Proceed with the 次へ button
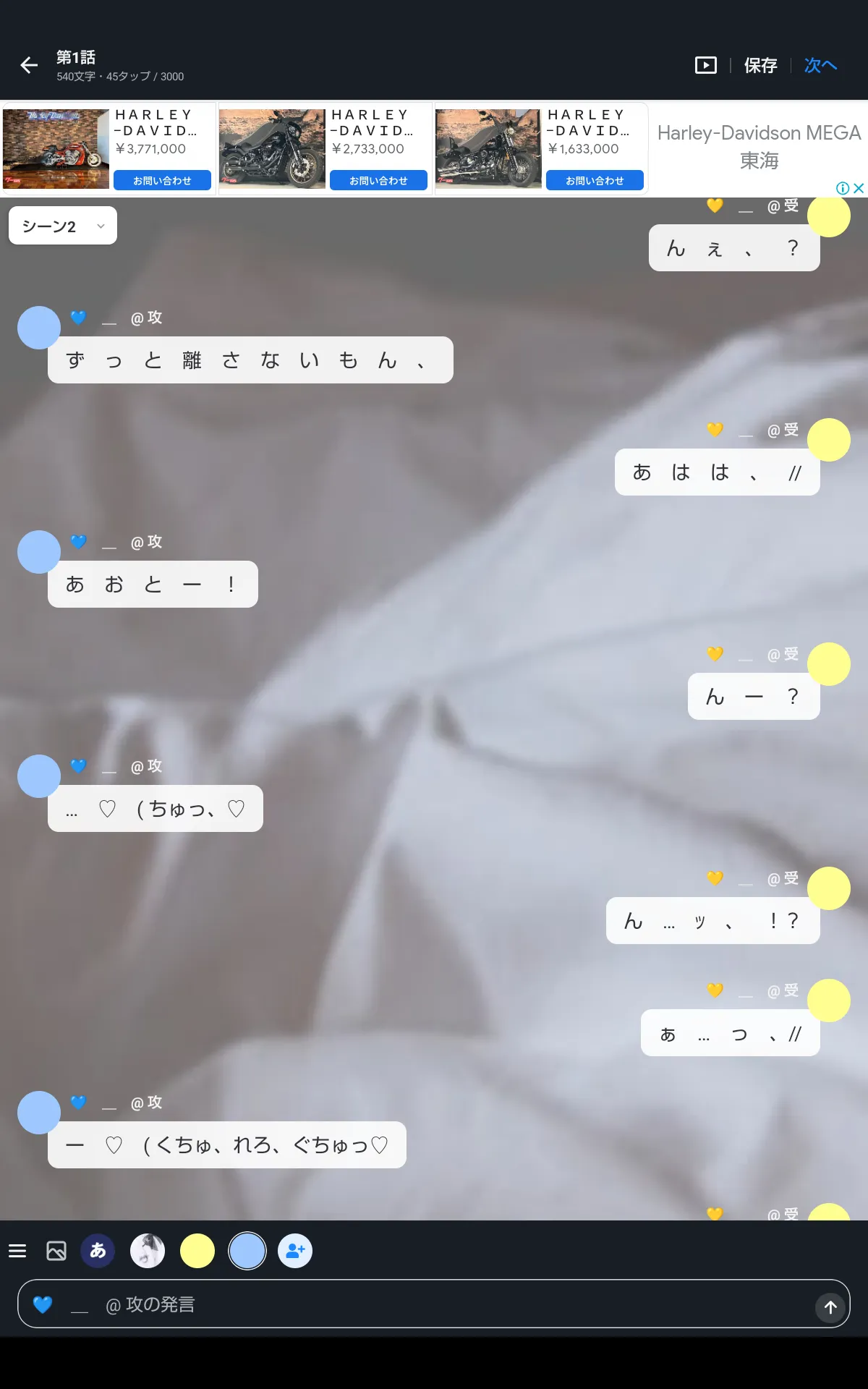The image size is (868, 1389). point(820,66)
